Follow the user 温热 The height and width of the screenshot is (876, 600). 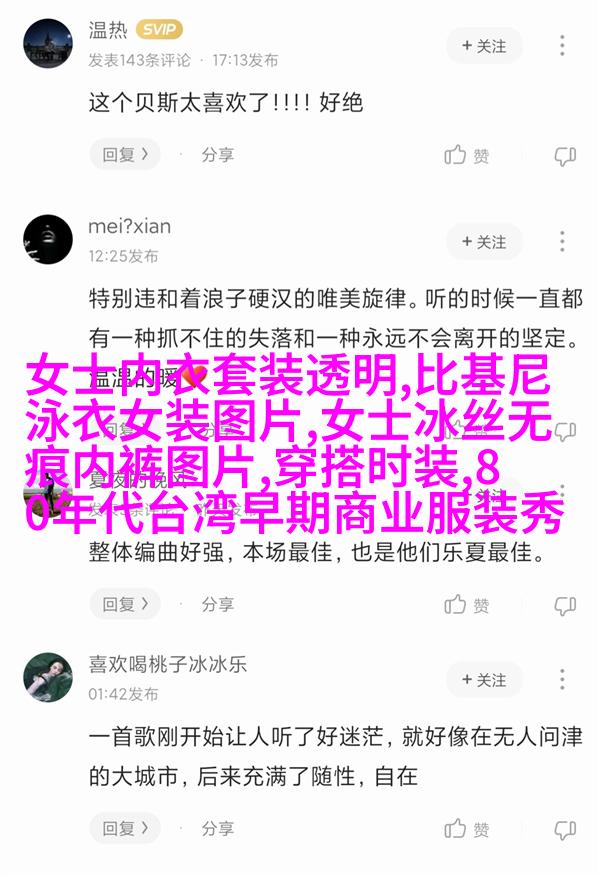point(484,46)
